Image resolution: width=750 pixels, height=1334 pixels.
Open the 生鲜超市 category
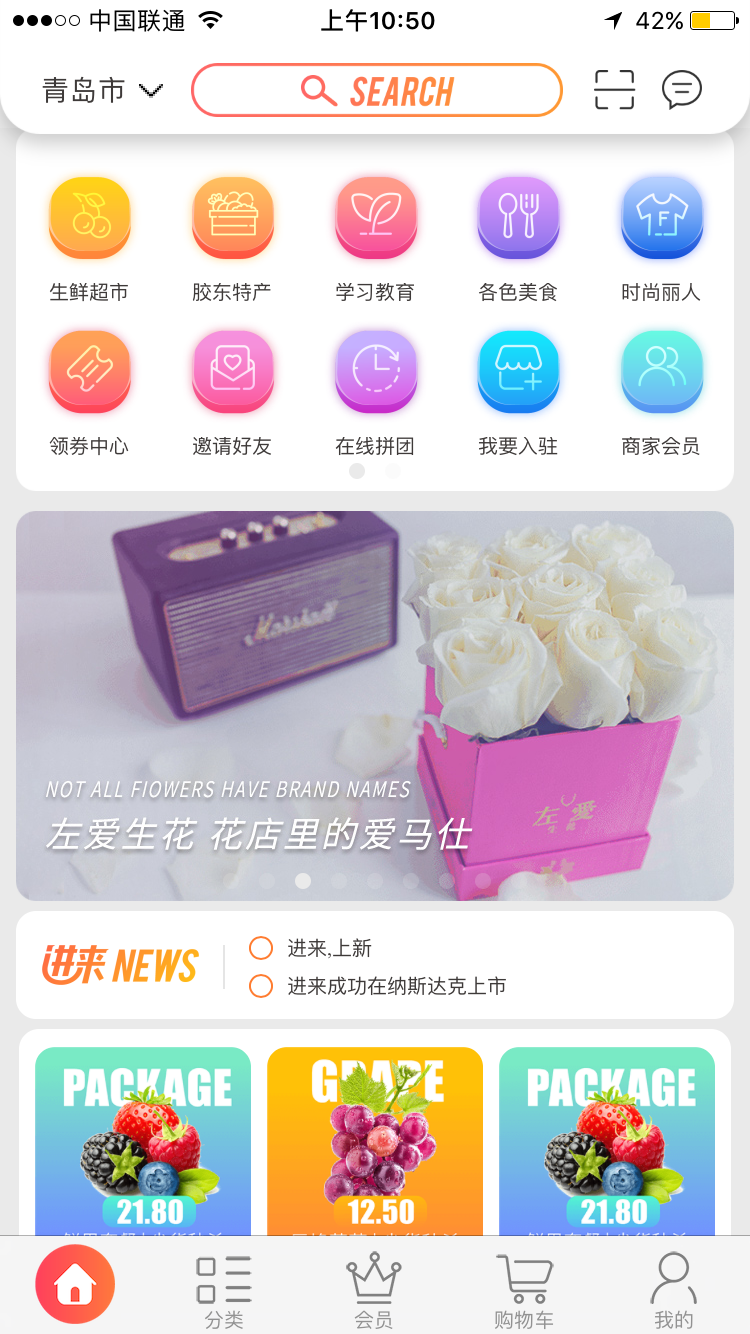click(x=89, y=240)
